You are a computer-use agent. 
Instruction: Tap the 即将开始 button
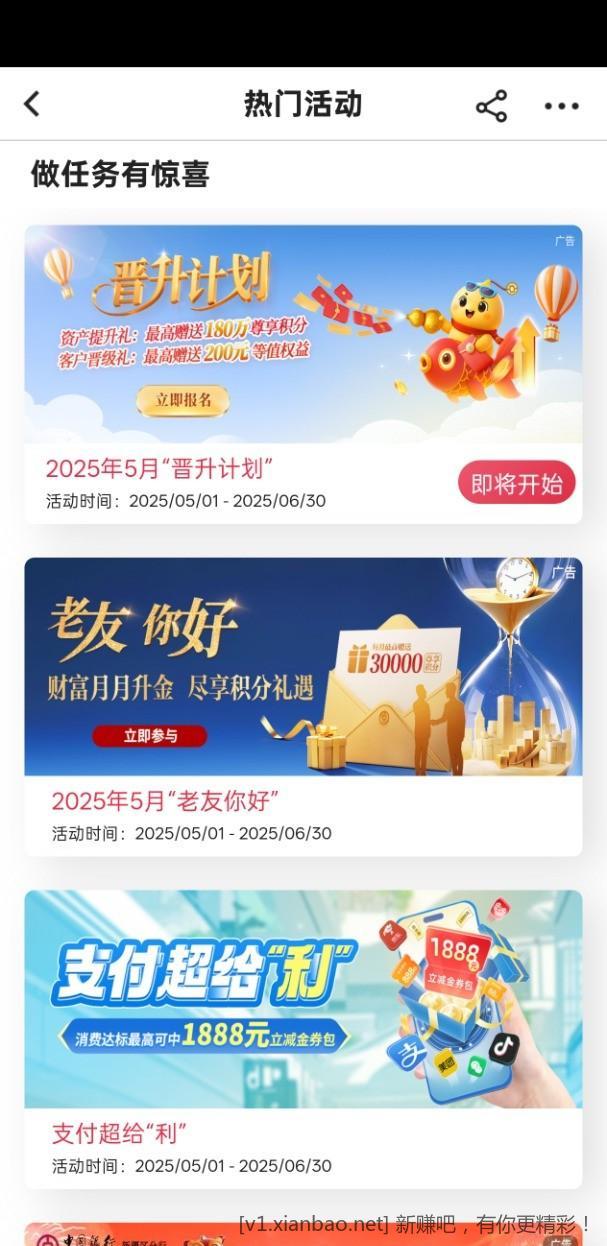pyautogui.click(x=516, y=485)
